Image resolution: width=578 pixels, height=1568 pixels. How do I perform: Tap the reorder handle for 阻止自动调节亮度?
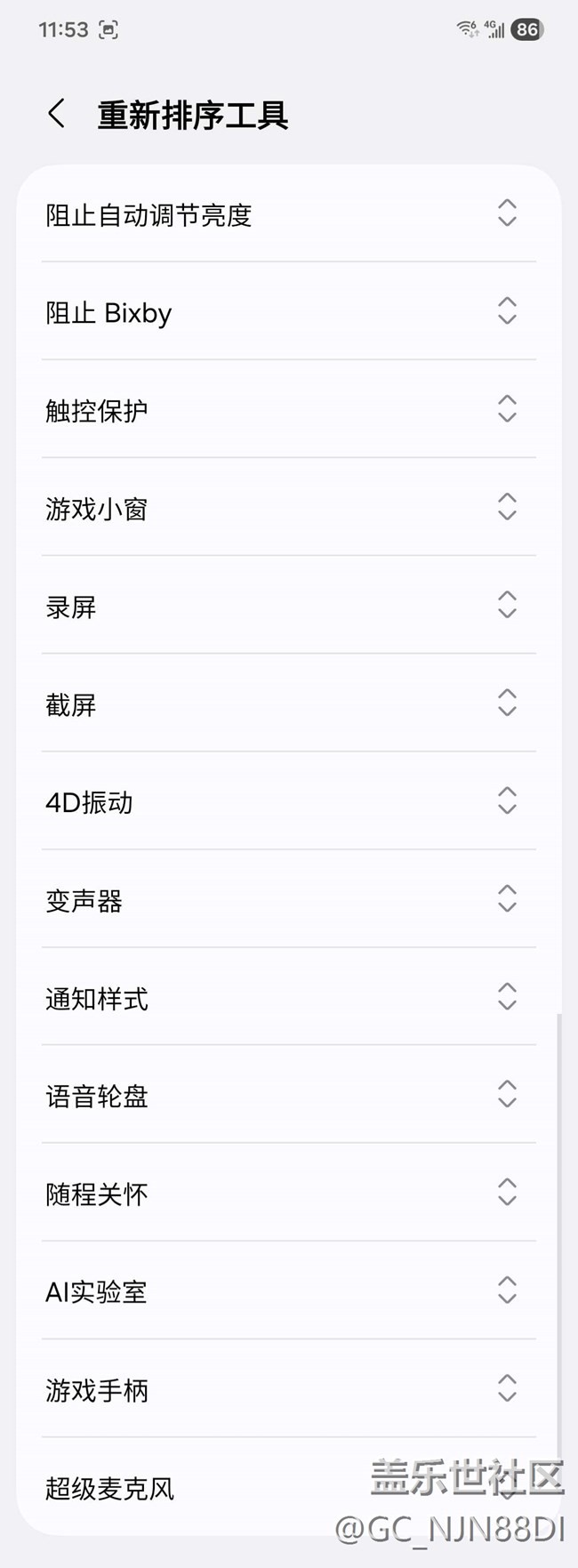[x=507, y=213]
